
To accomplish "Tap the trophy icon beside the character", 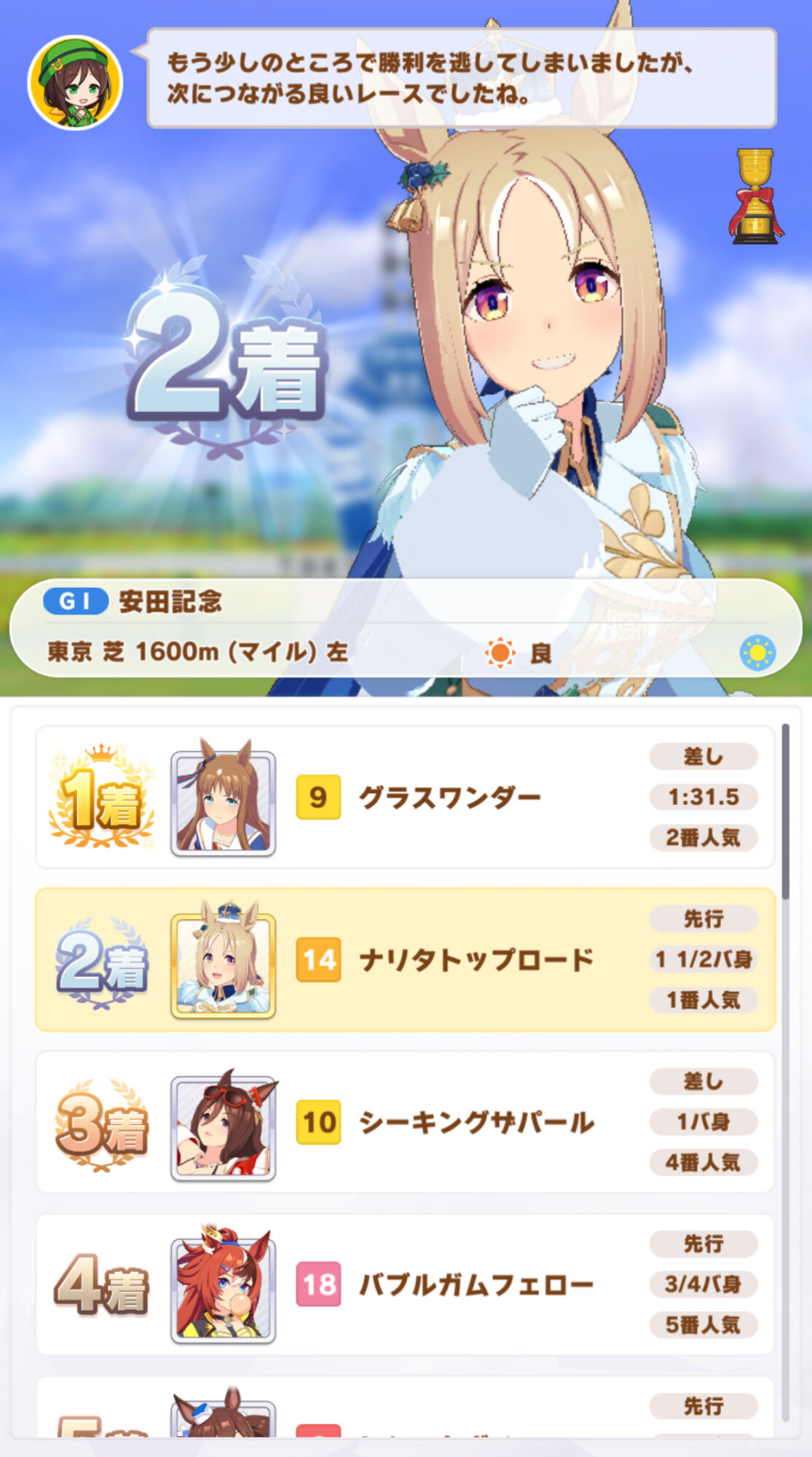I will (x=756, y=196).
